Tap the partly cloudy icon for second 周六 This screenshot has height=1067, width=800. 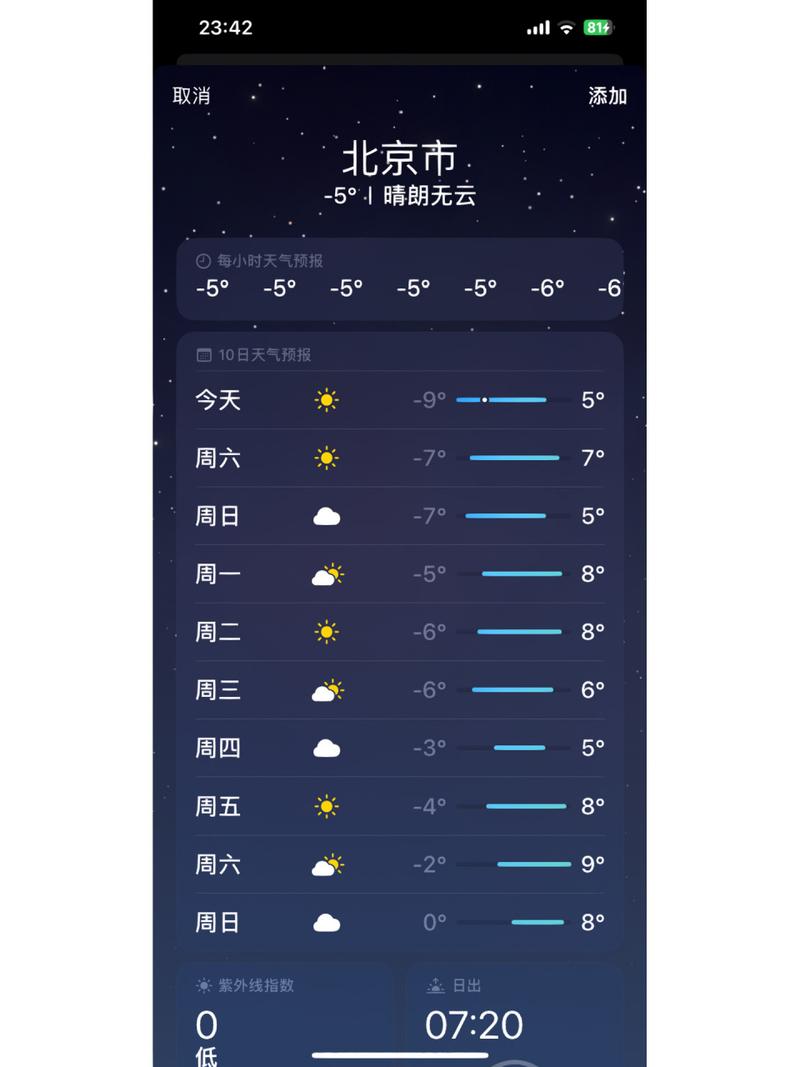[327, 863]
